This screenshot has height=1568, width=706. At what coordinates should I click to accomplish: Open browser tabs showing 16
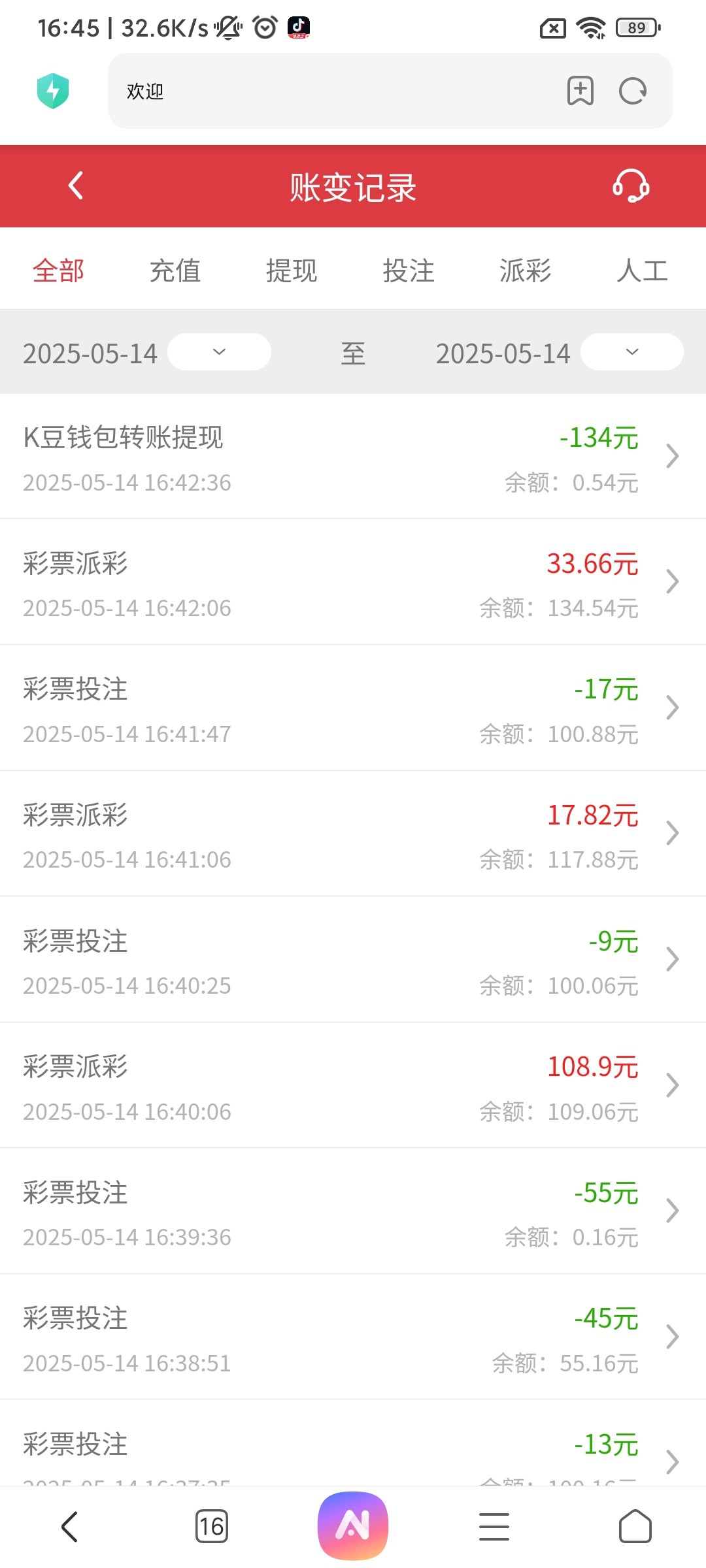212,1527
